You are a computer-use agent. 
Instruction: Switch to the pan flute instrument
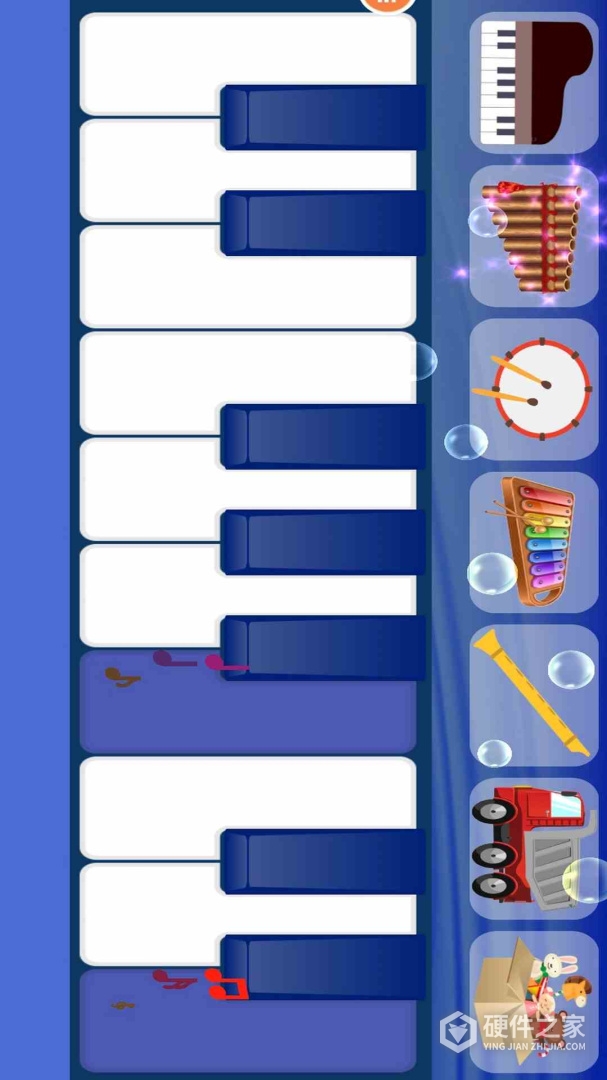point(533,236)
